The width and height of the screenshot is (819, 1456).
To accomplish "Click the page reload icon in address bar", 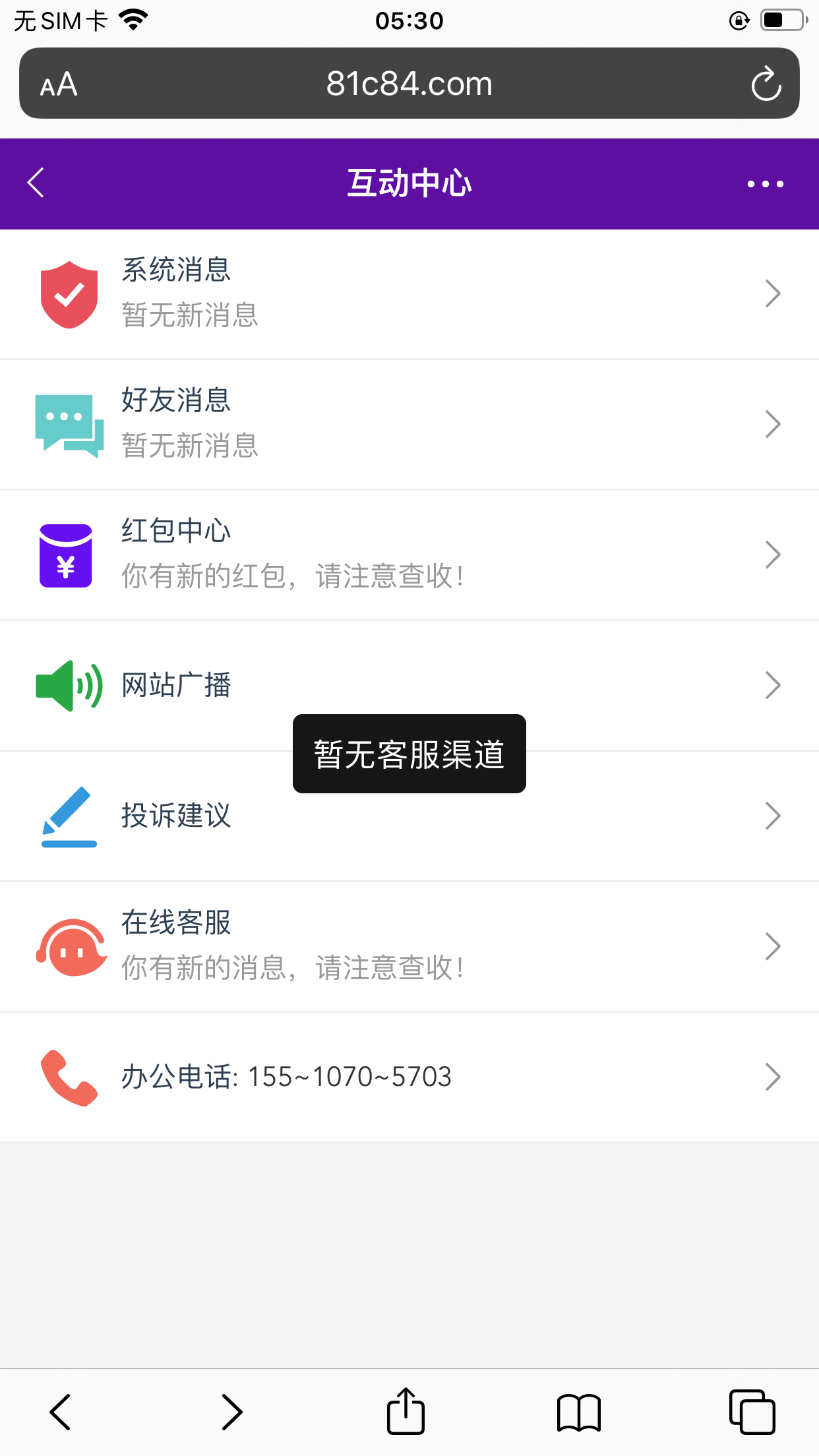I will coord(766,83).
